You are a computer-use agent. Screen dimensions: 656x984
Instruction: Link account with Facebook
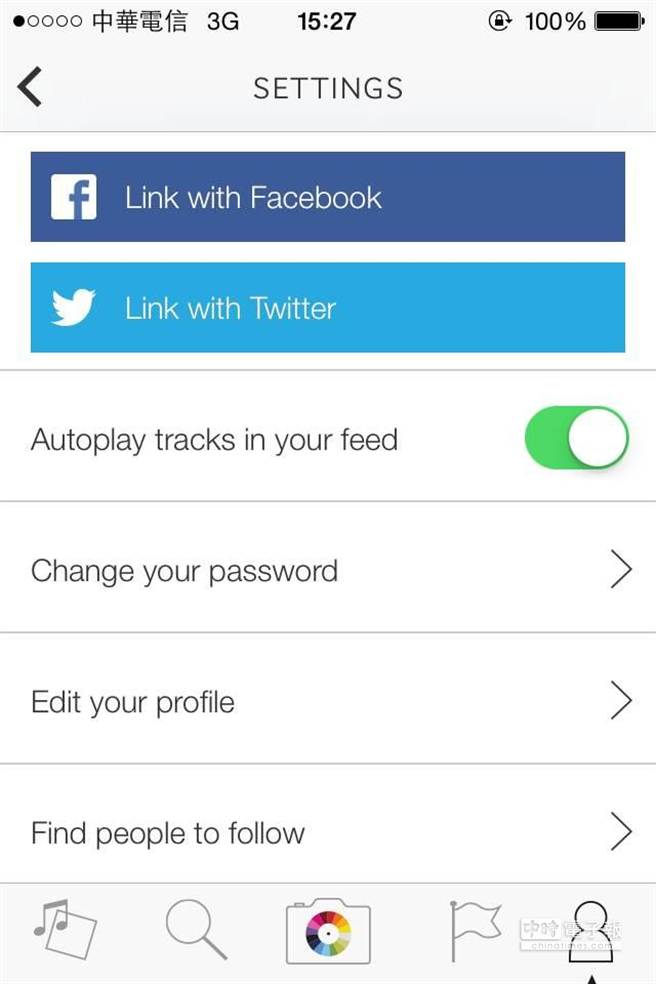tap(328, 197)
